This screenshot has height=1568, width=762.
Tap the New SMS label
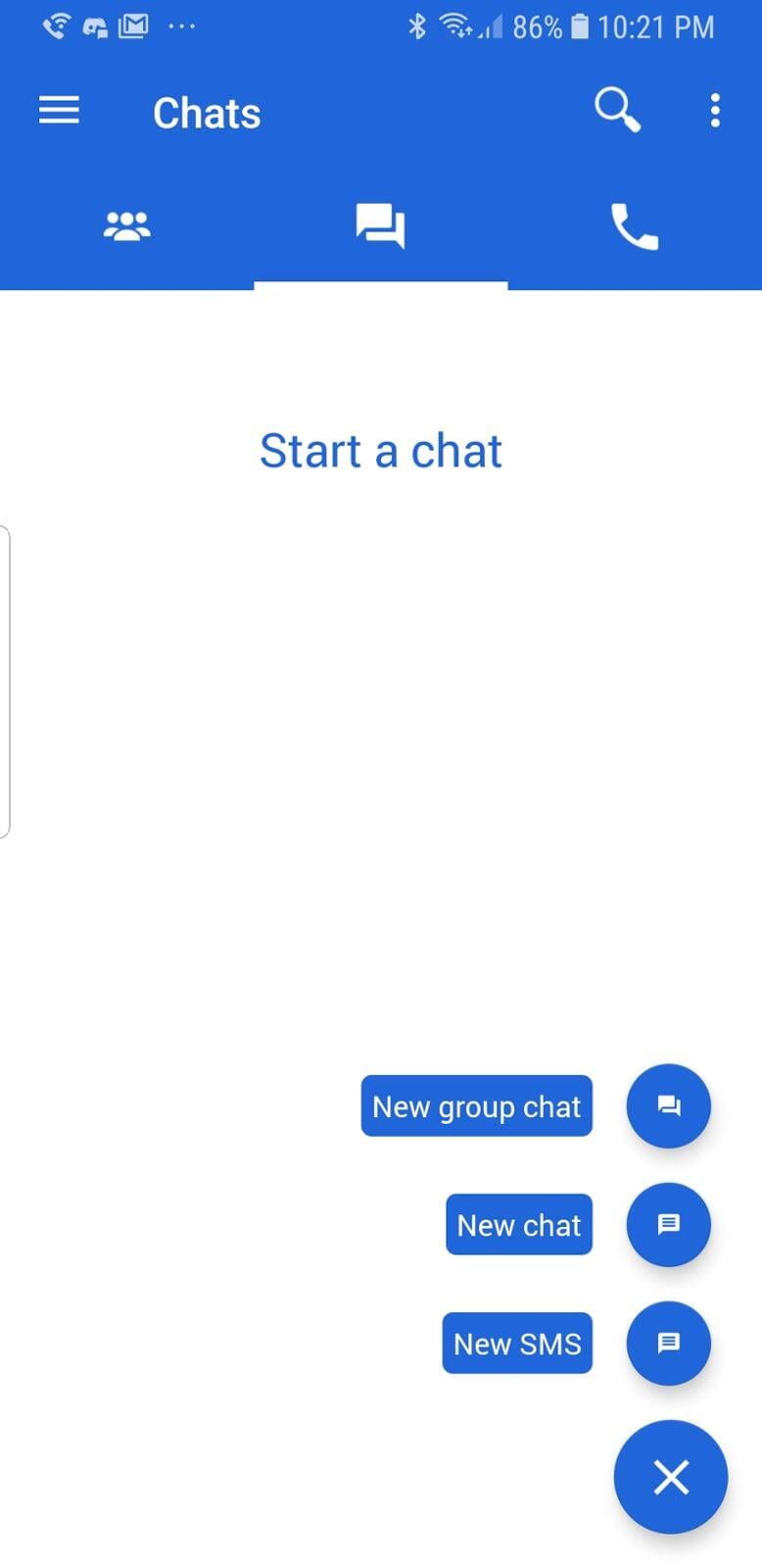[517, 1344]
